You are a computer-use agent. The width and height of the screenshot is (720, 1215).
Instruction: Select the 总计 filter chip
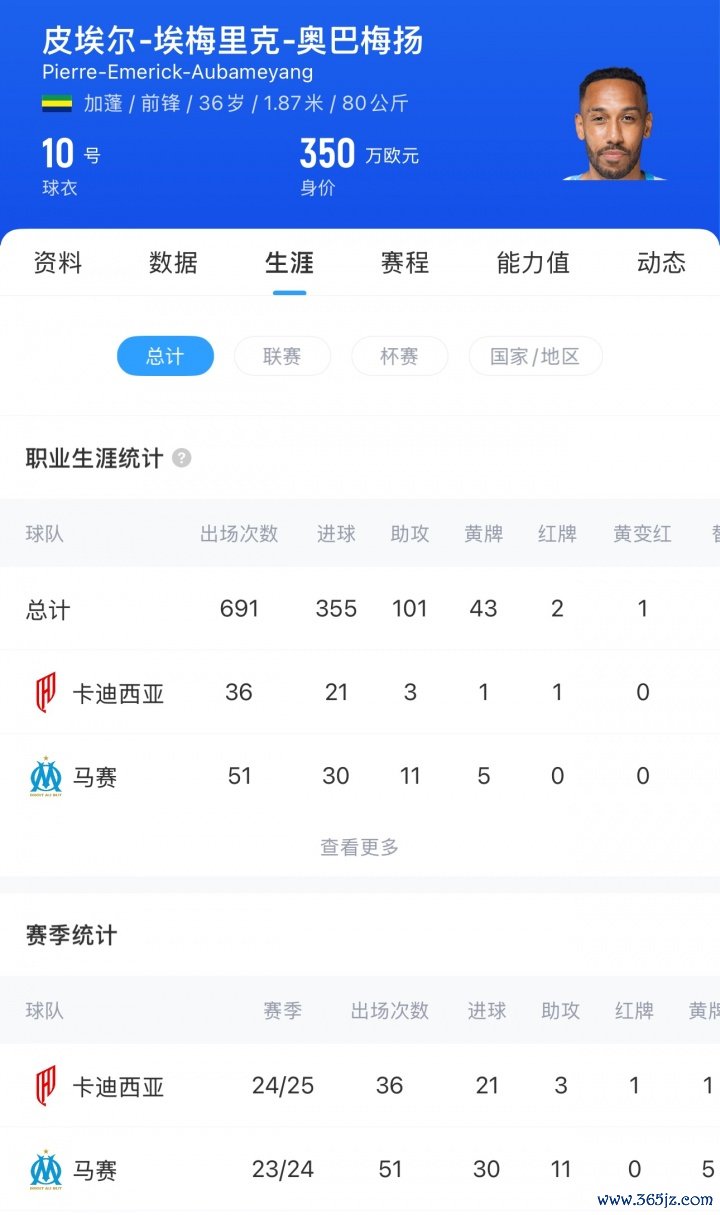tap(165, 356)
